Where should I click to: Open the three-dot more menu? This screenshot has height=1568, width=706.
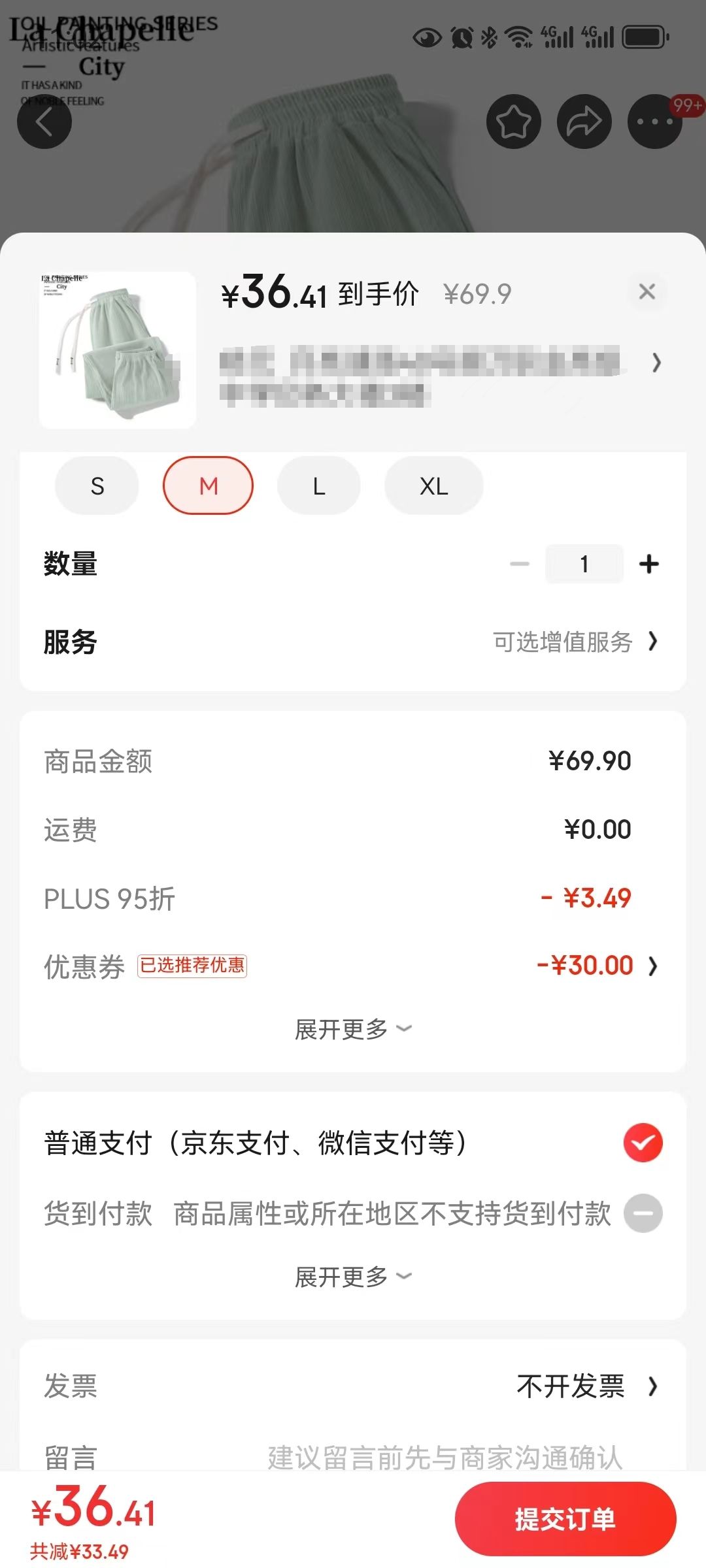point(654,122)
